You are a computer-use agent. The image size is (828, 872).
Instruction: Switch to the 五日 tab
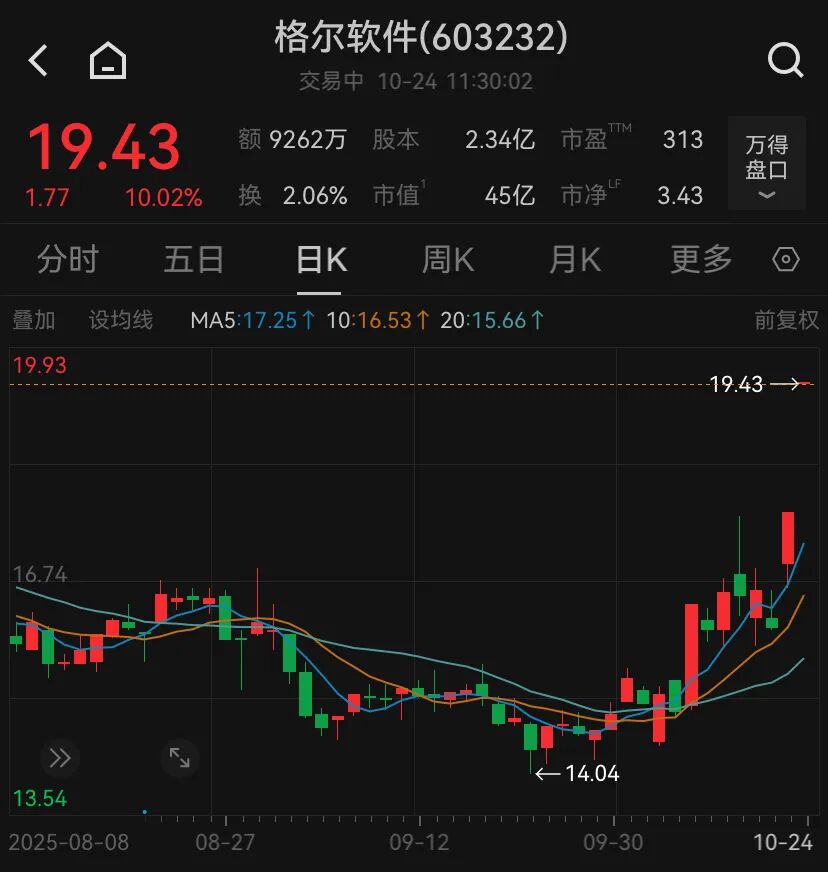click(194, 260)
